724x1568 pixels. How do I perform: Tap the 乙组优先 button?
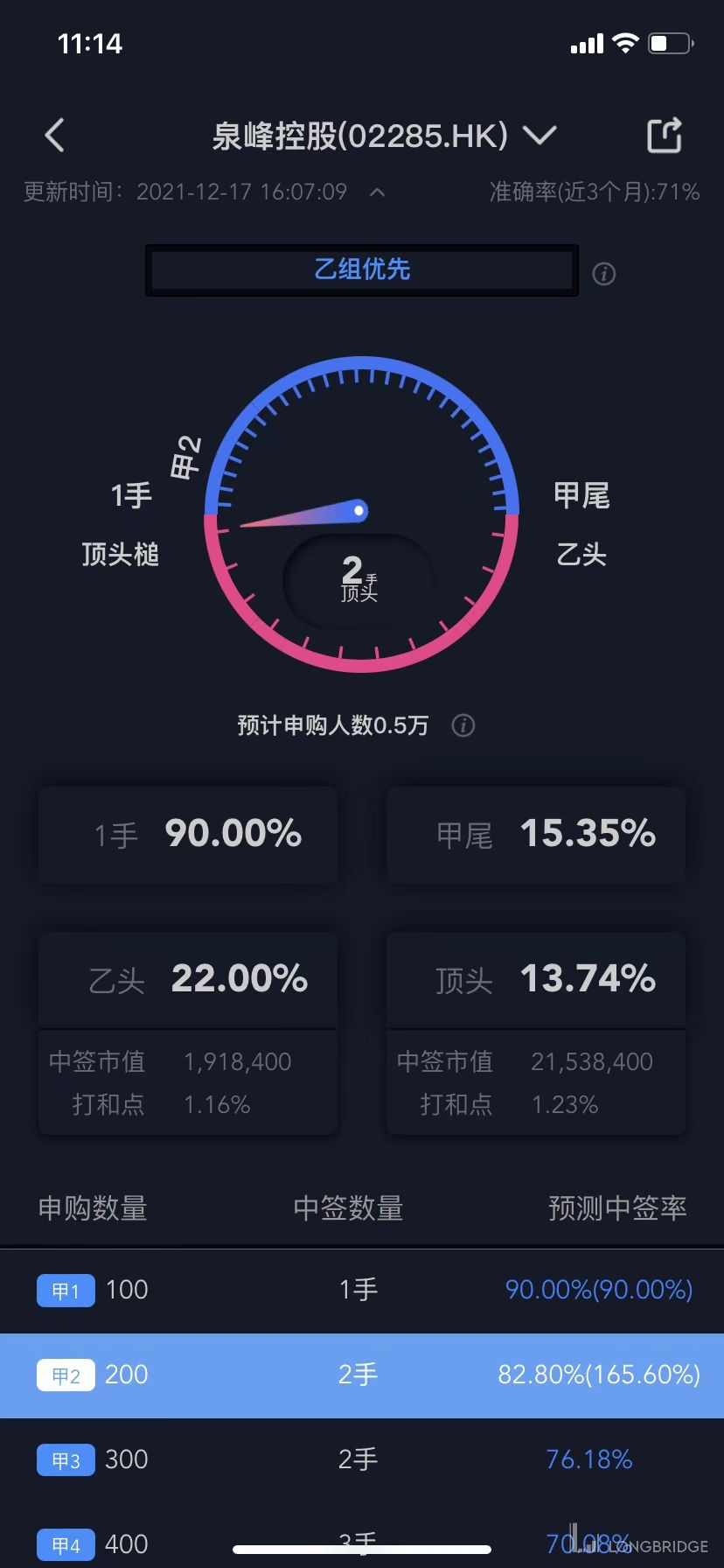[x=361, y=269]
